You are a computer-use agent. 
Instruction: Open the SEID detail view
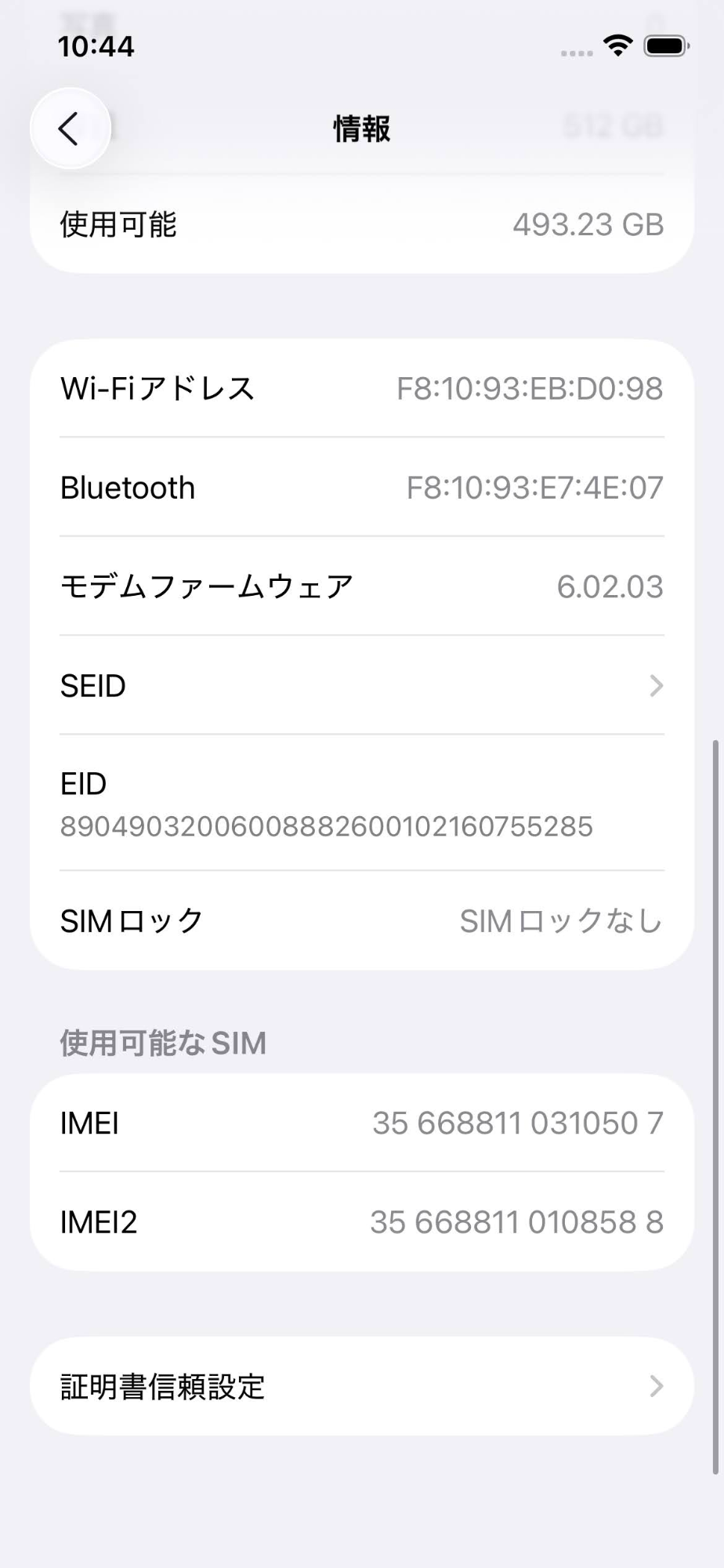(360, 686)
